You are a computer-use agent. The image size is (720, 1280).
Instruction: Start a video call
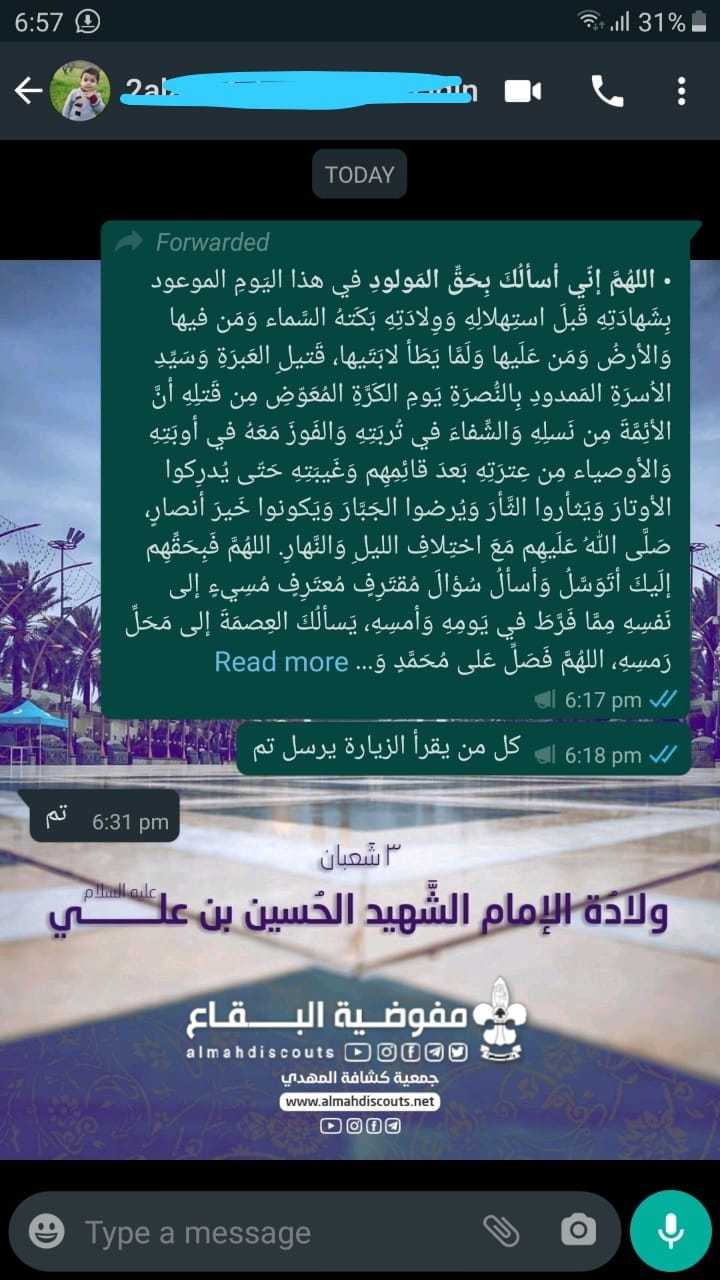[x=522, y=91]
